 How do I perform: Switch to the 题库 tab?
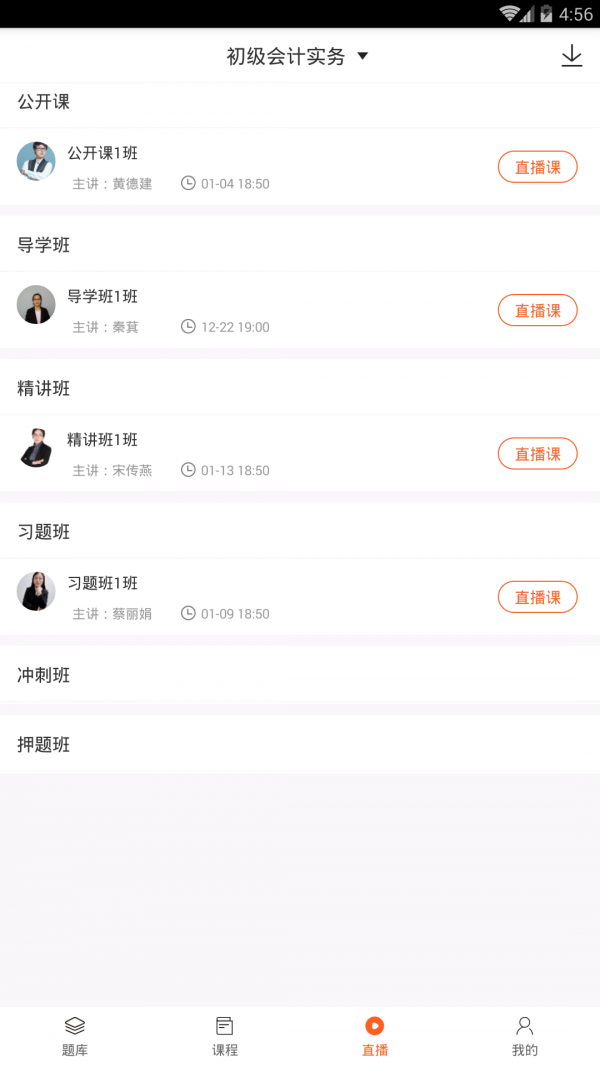coord(75,1036)
